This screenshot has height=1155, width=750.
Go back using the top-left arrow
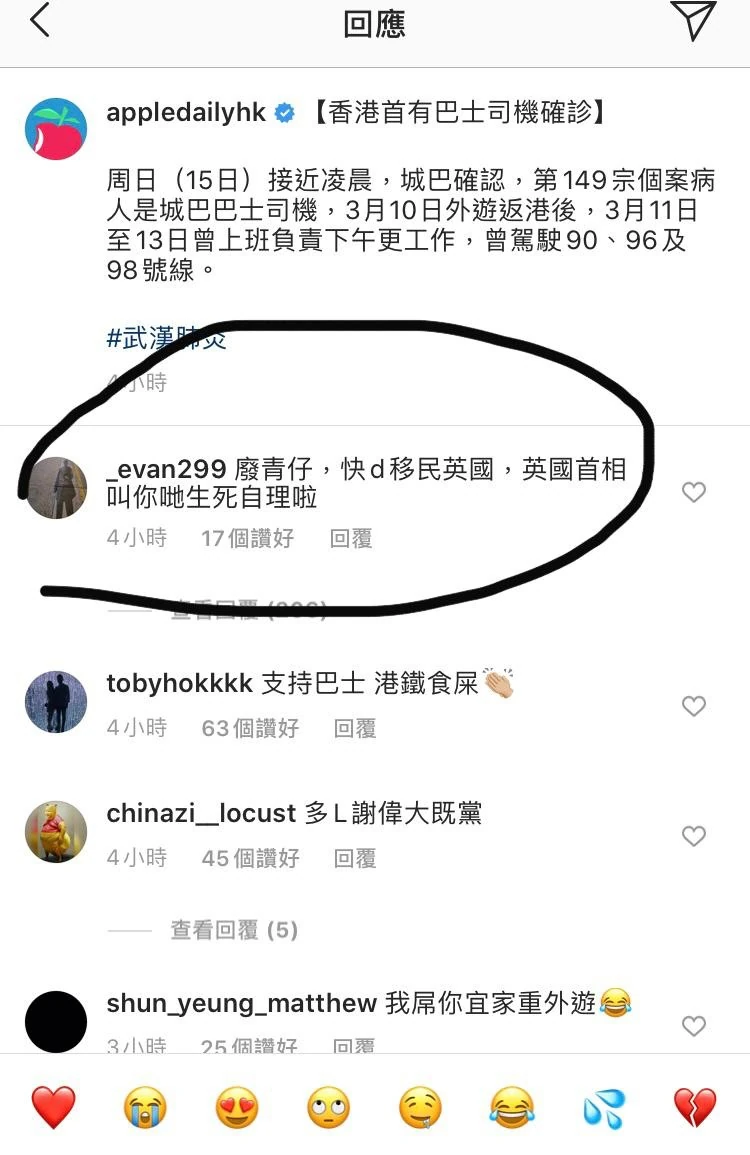click(40, 22)
